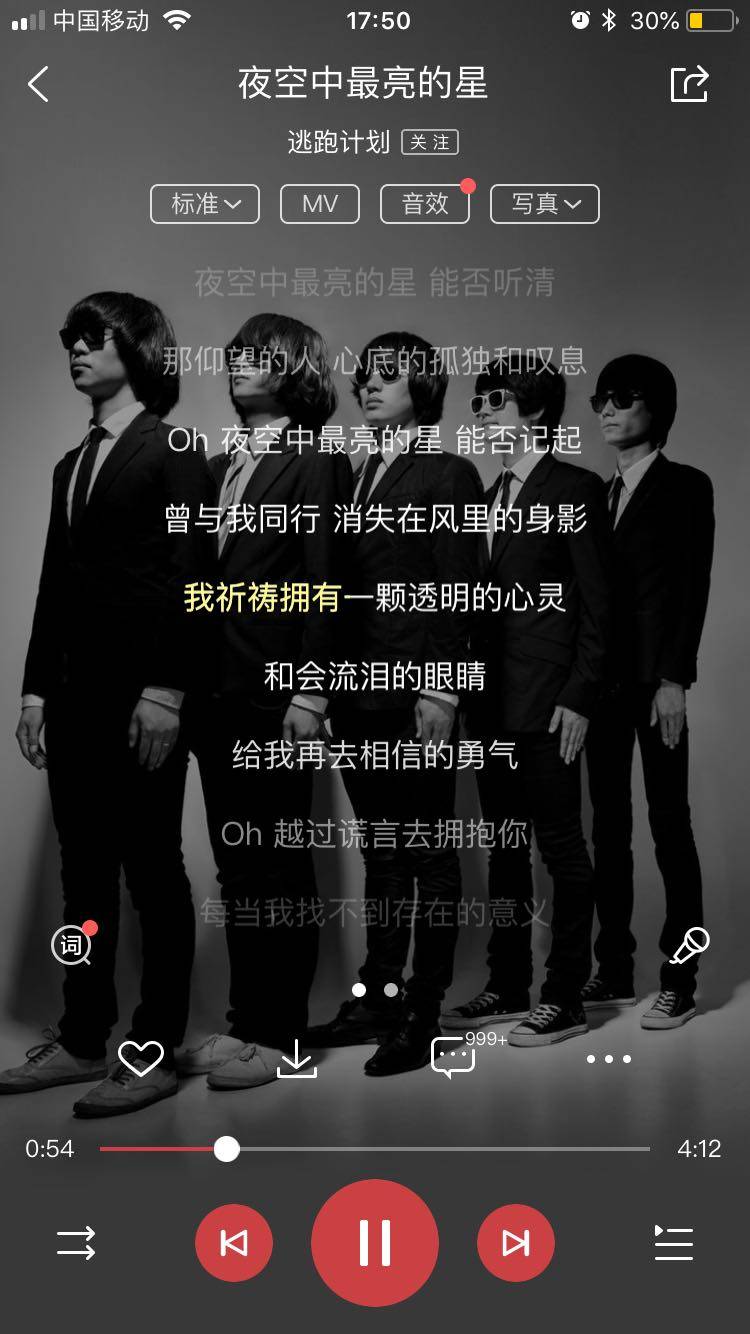Skip to the previous track
Viewport: 750px width, 1334px height.
tap(233, 1243)
